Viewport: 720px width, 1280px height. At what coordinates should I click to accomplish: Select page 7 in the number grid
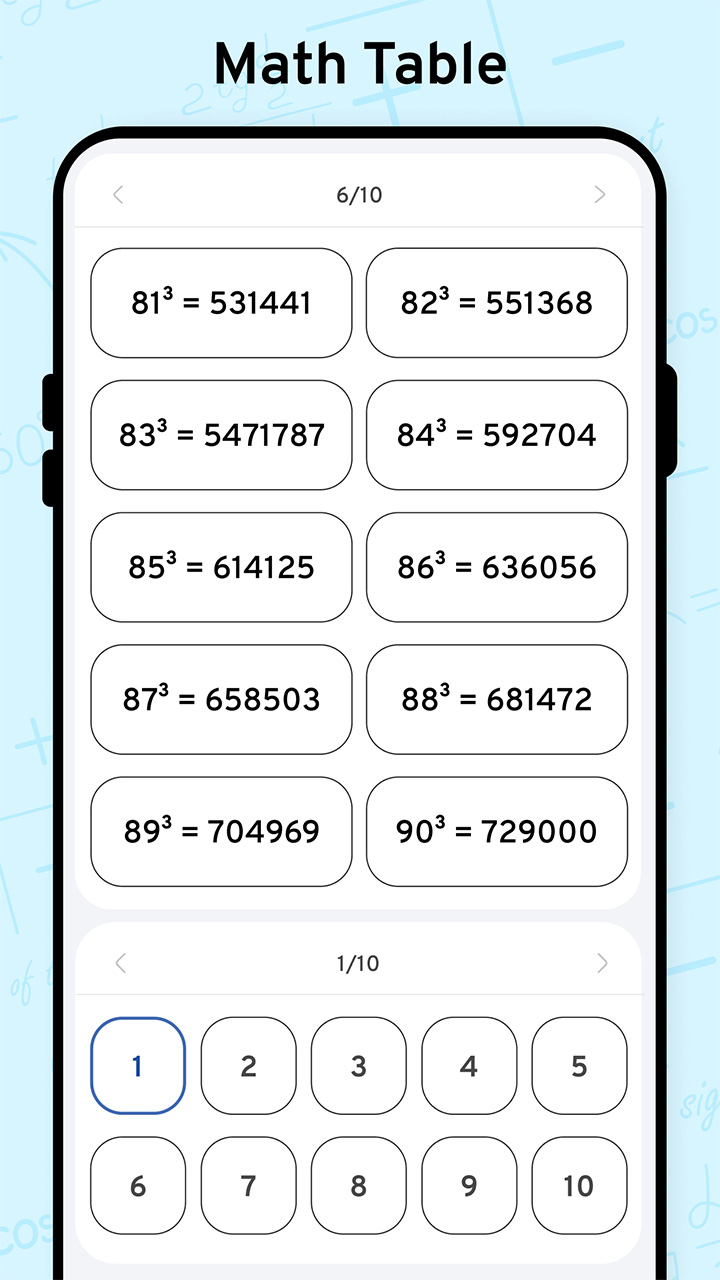pos(248,1186)
